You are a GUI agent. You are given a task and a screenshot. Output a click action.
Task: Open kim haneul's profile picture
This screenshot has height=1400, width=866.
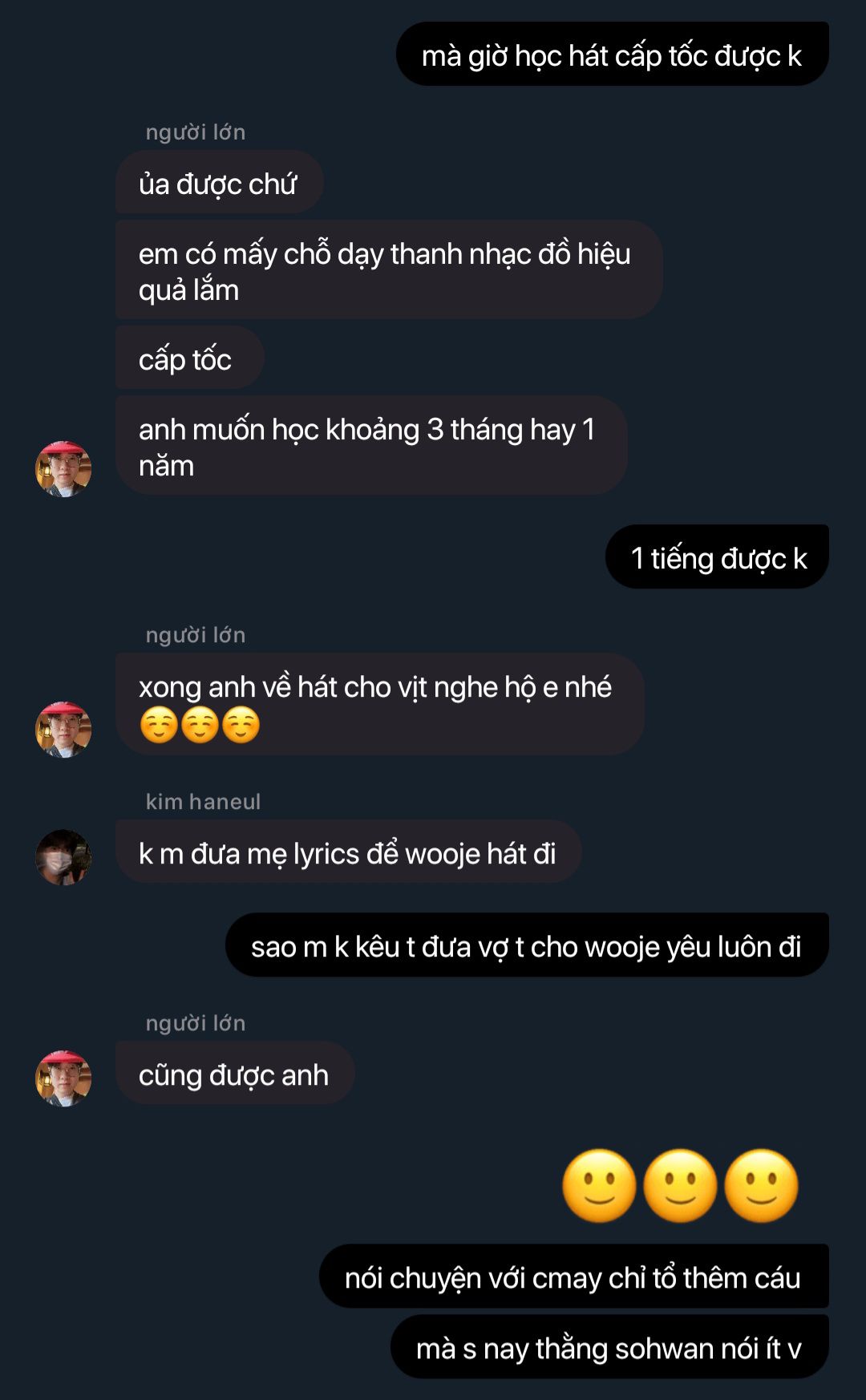click(63, 857)
